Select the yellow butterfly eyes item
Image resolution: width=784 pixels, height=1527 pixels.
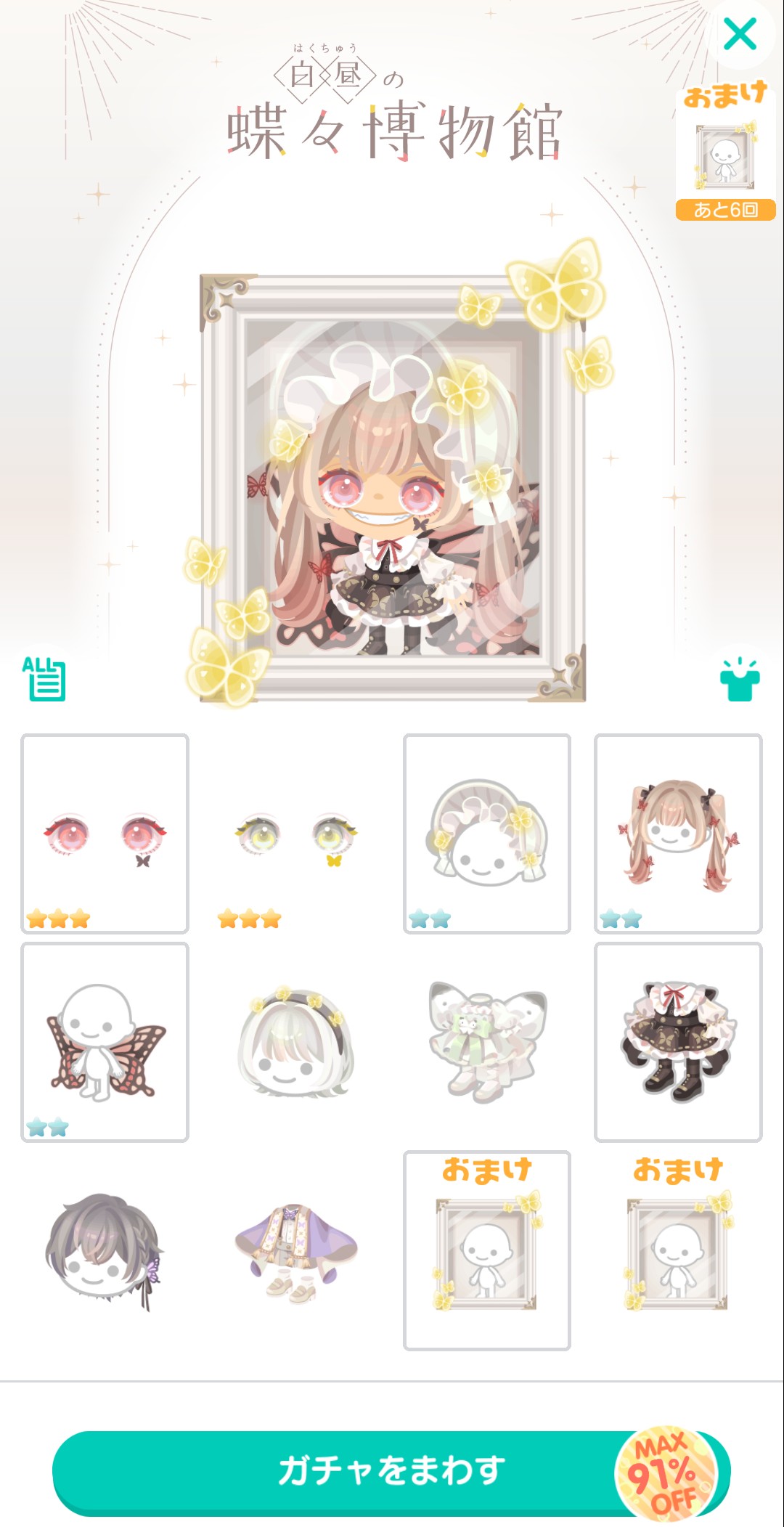coord(296,834)
